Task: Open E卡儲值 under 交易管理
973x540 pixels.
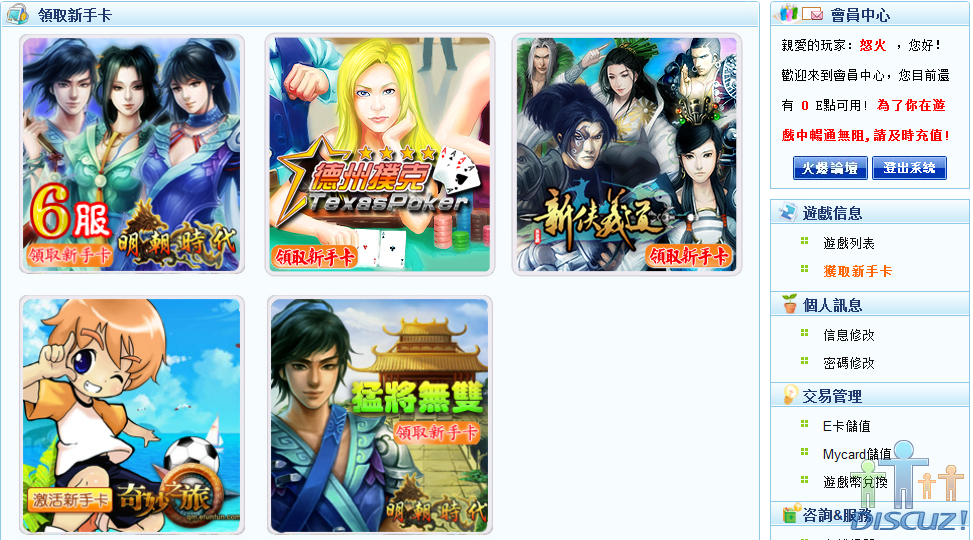Action: pos(846,426)
